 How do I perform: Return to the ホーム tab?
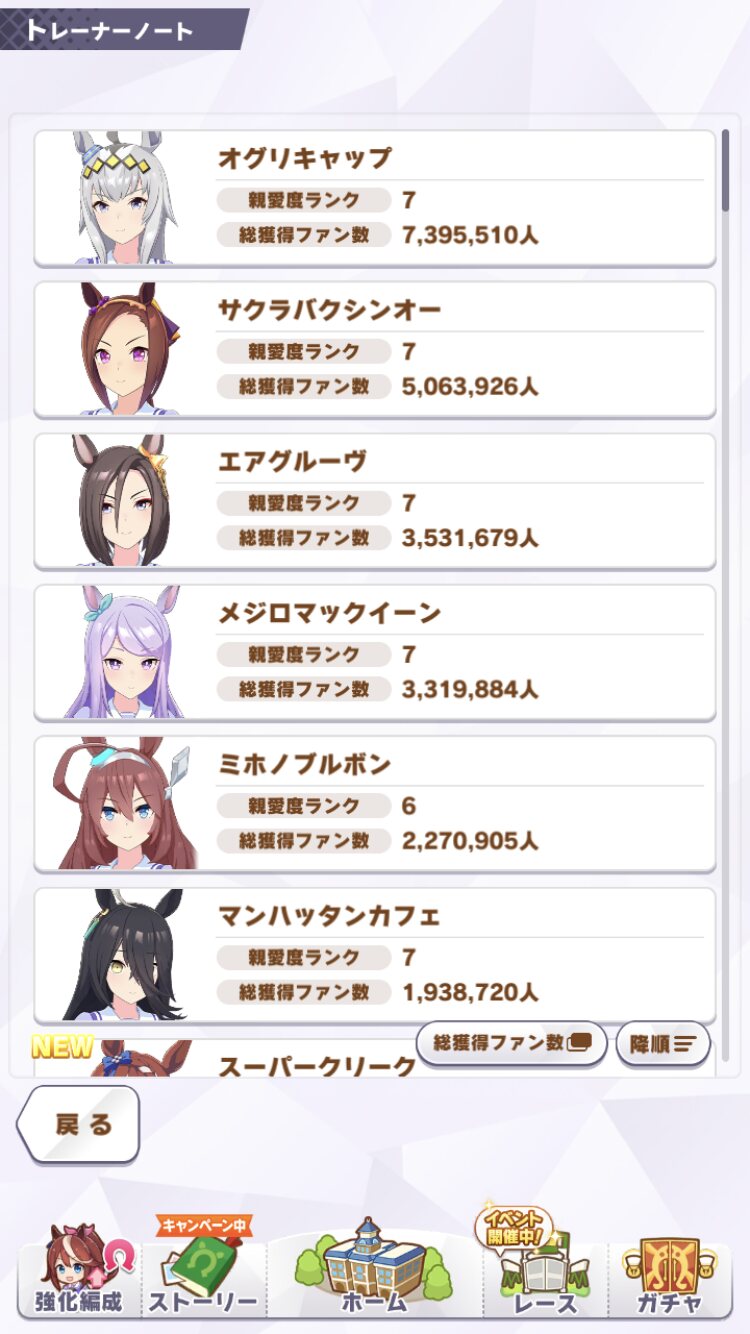click(x=375, y=1270)
